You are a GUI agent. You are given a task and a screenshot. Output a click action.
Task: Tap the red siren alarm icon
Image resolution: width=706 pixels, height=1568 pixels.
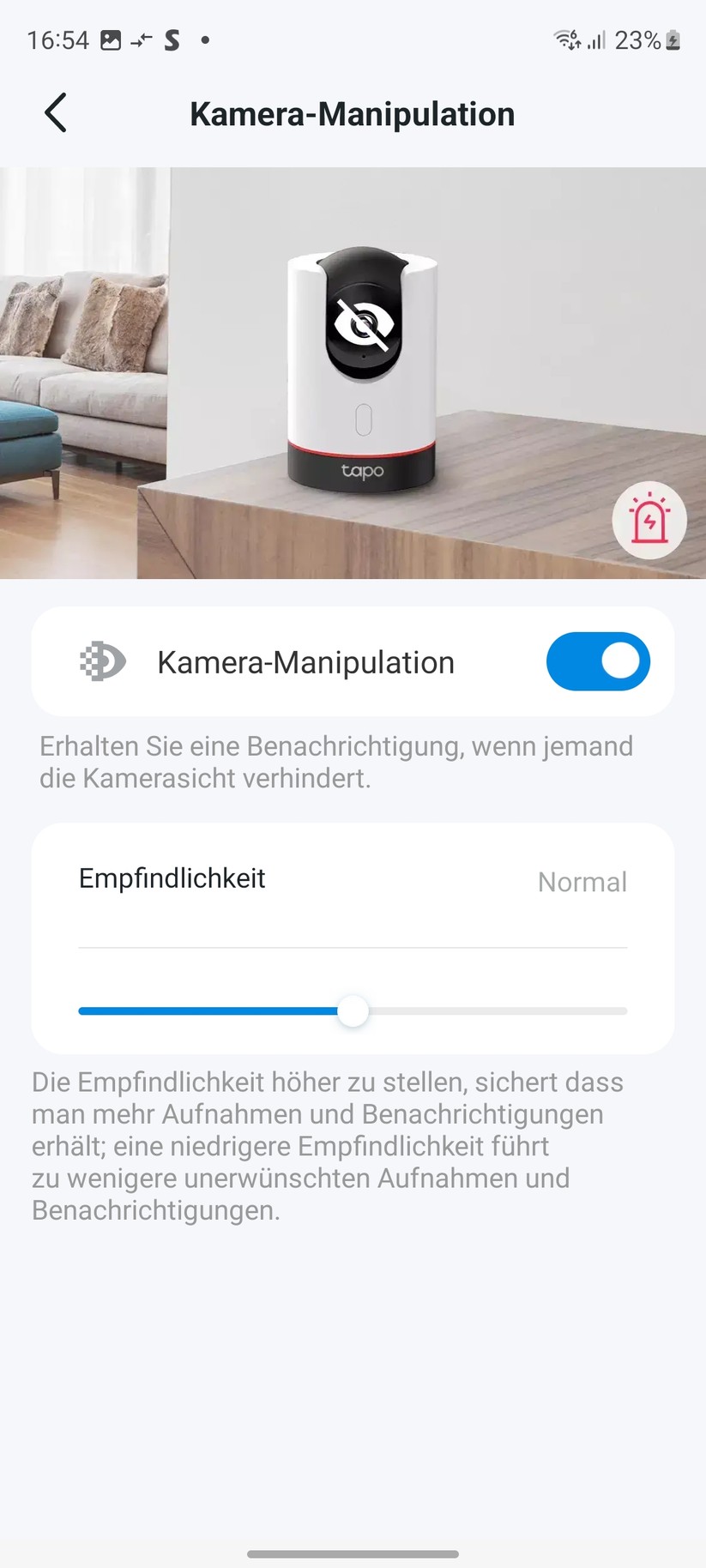point(649,520)
